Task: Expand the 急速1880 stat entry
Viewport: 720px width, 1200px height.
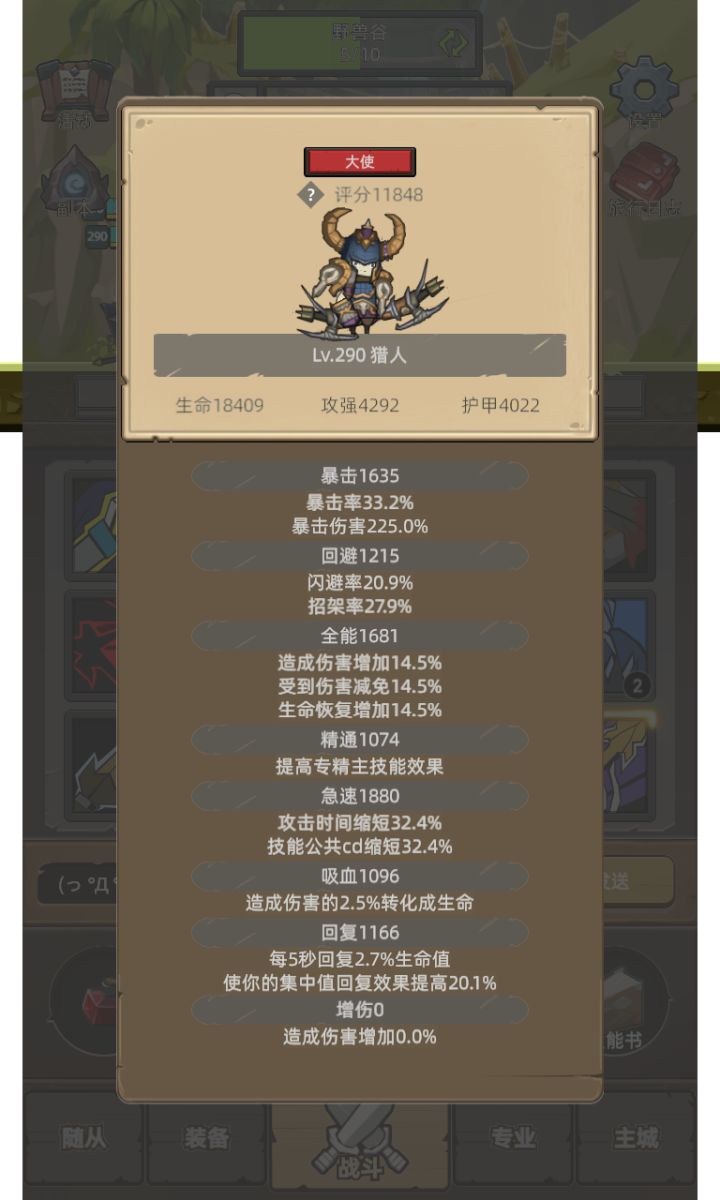Action: point(360,796)
